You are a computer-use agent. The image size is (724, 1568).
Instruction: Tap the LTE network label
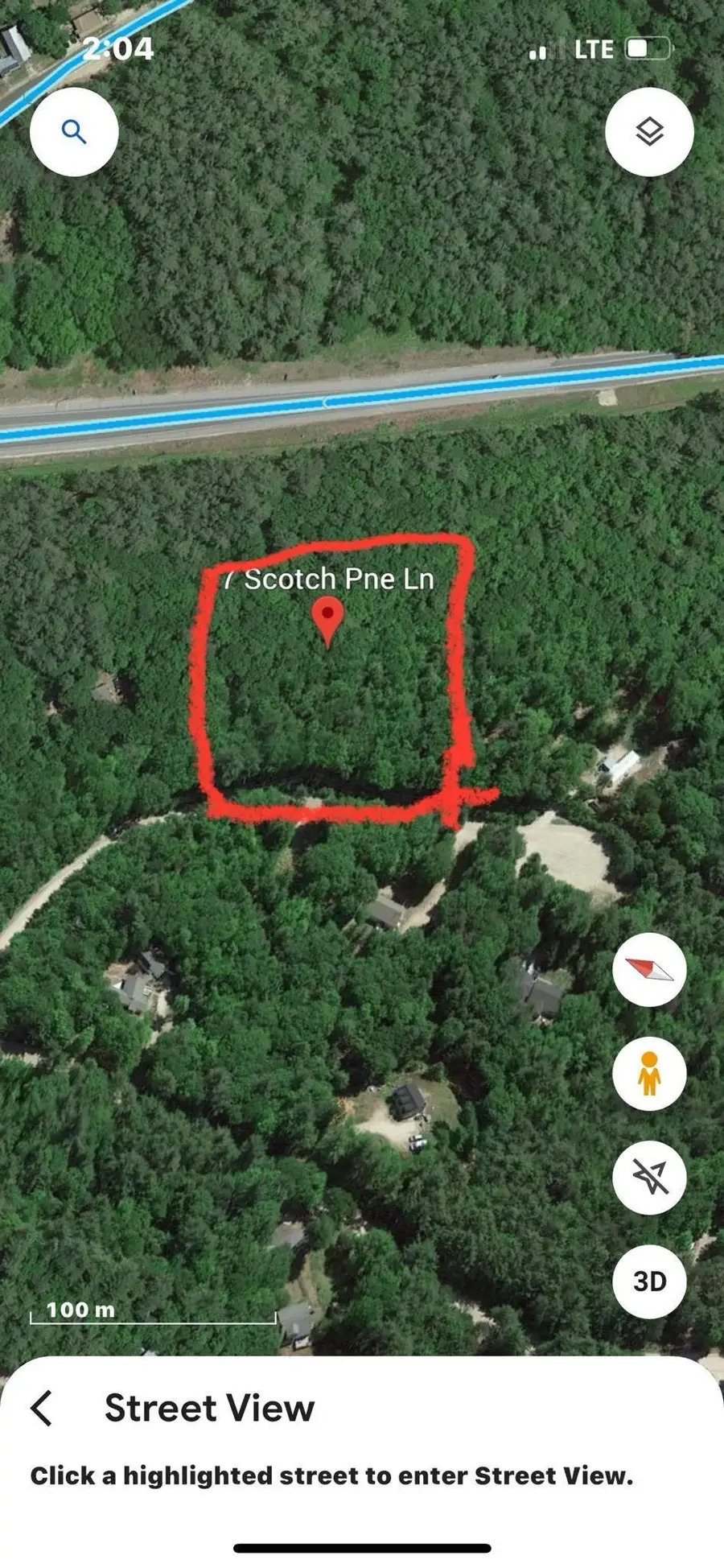point(595,48)
